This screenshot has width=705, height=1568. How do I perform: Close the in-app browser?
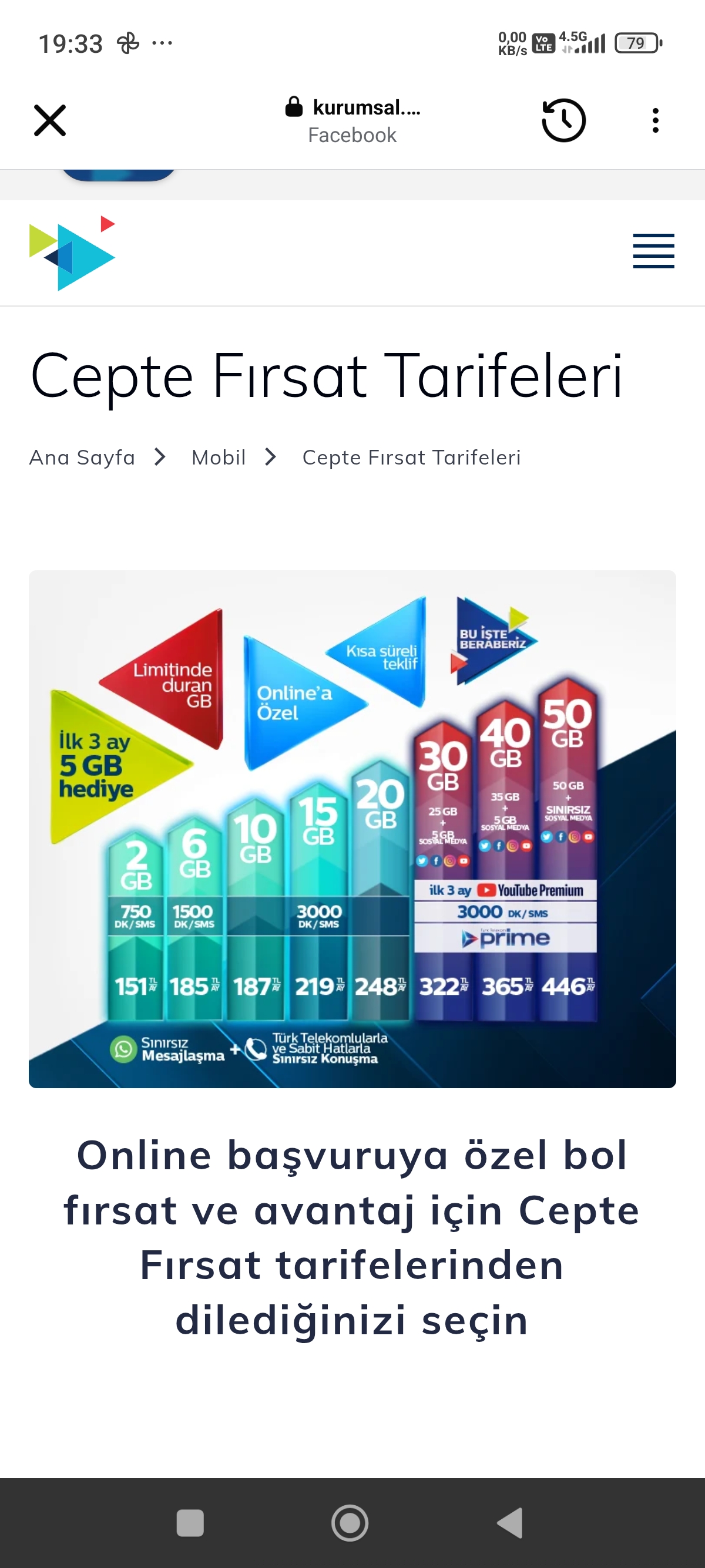[x=50, y=120]
